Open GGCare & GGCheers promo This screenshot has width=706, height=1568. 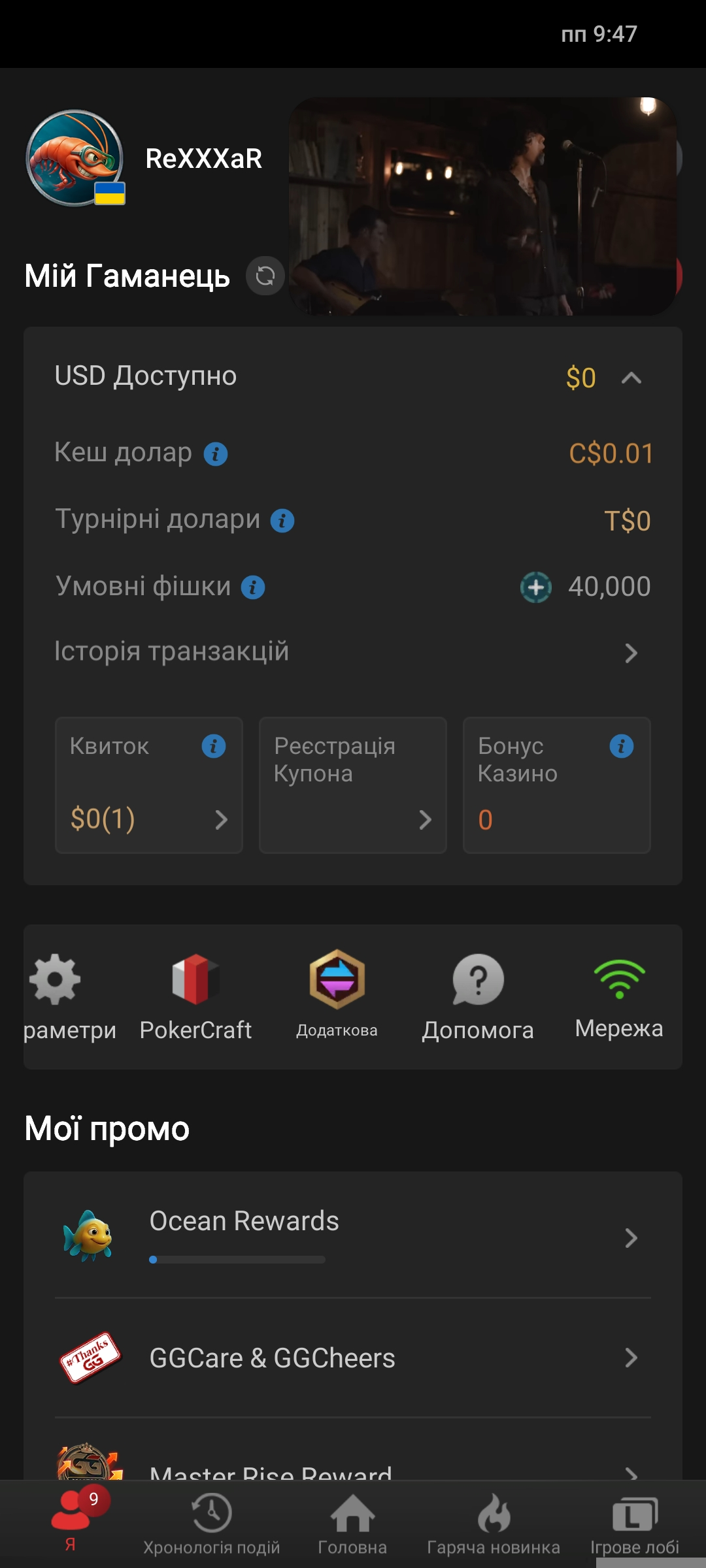point(353,1358)
